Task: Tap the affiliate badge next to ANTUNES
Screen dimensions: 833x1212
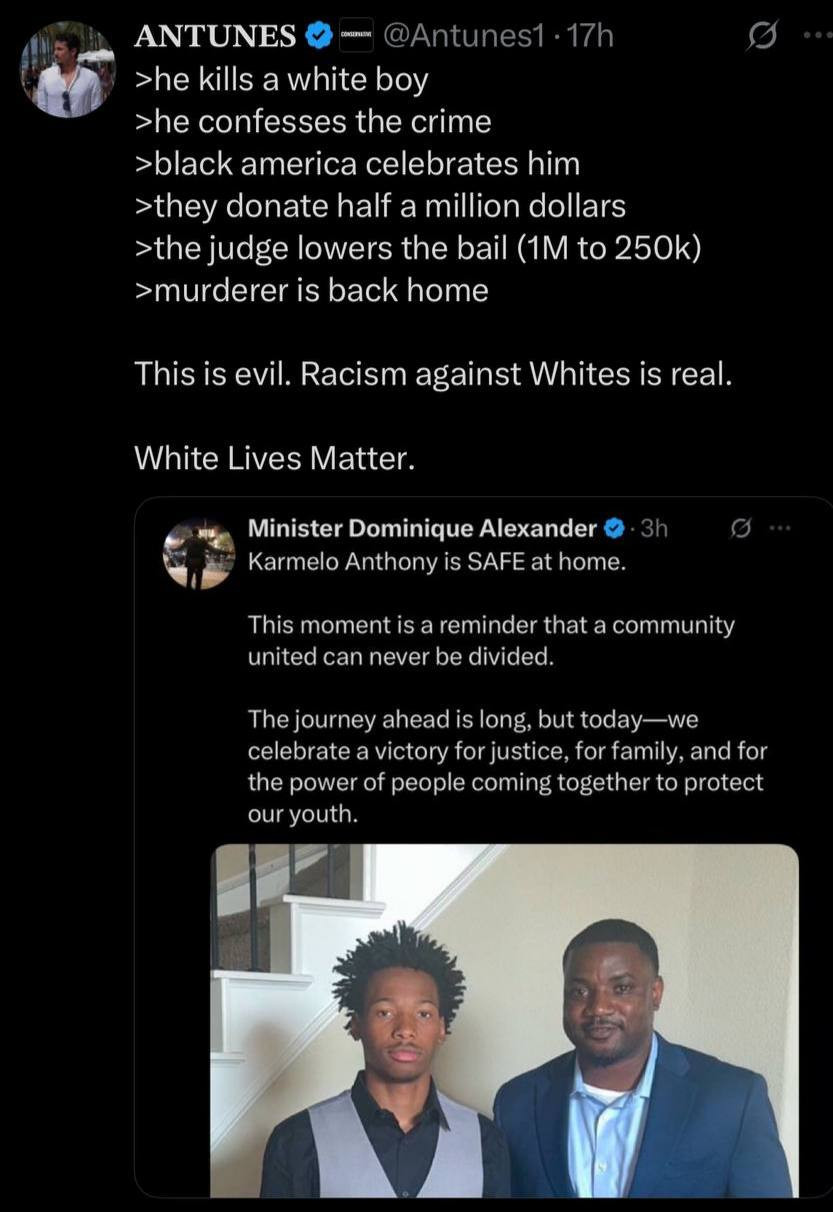Action: [x=352, y=37]
